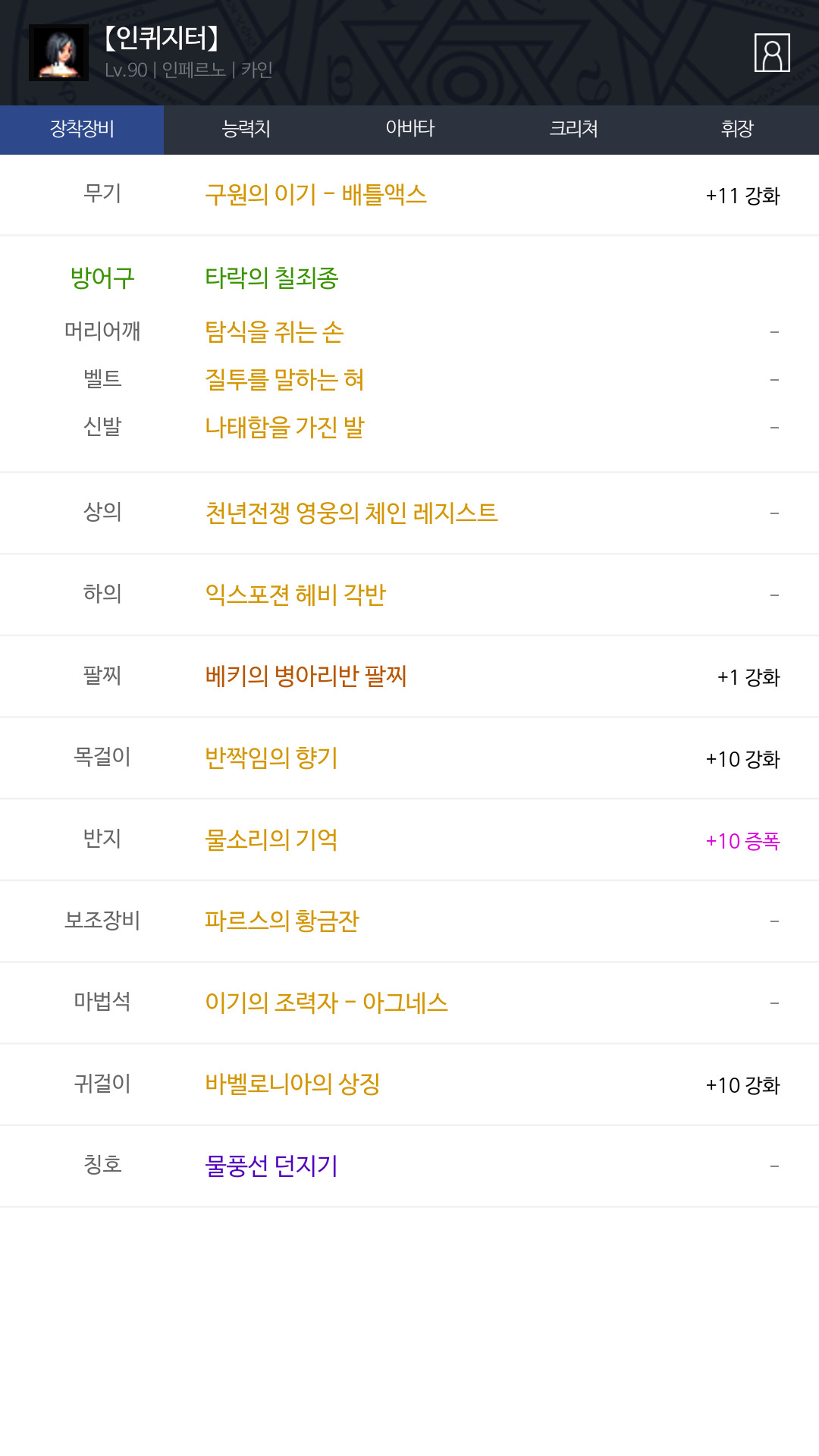The height and width of the screenshot is (1456, 819).
Task: Select the 장착장비 tab
Action: (82, 130)
